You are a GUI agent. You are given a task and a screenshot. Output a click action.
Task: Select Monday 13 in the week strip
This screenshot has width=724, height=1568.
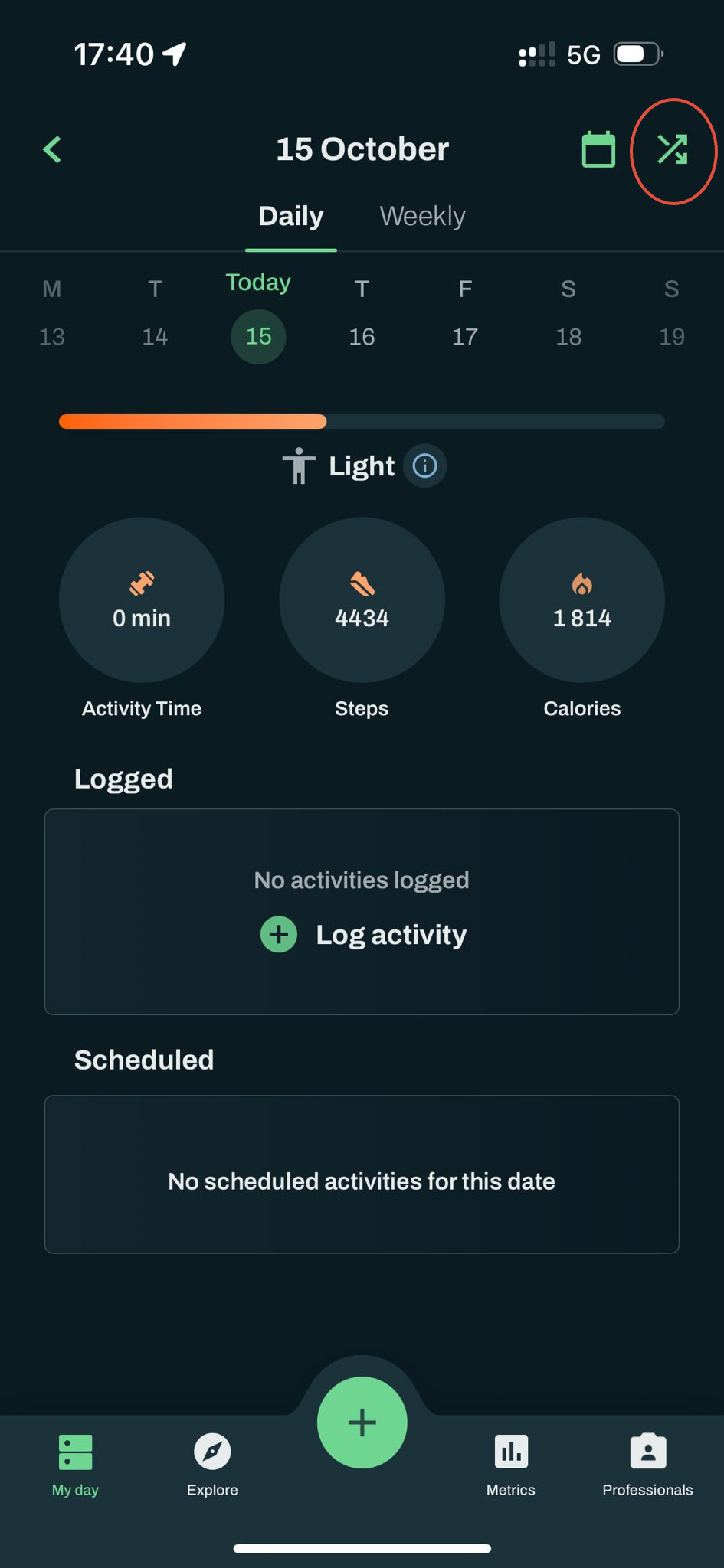(52, 336)
